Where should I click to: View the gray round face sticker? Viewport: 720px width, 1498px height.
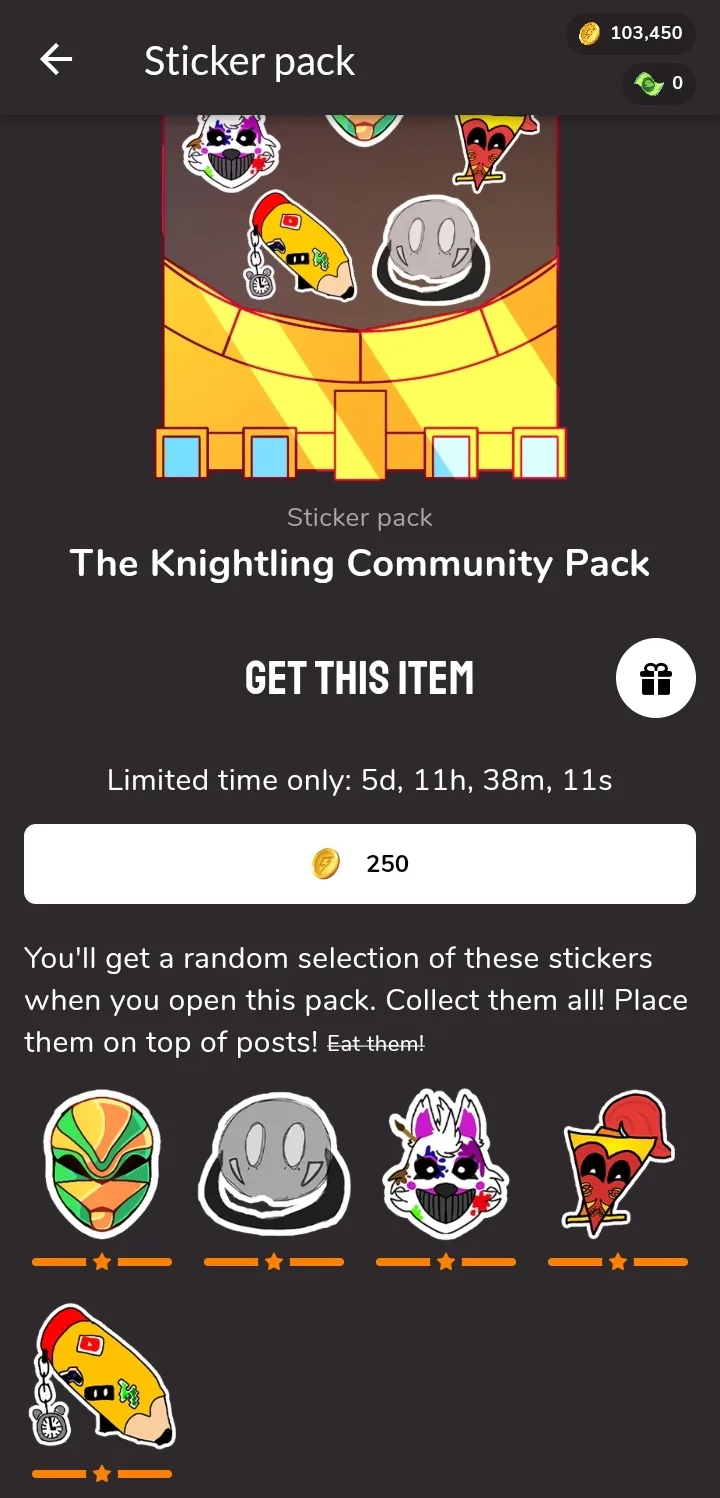(274, 1165)
